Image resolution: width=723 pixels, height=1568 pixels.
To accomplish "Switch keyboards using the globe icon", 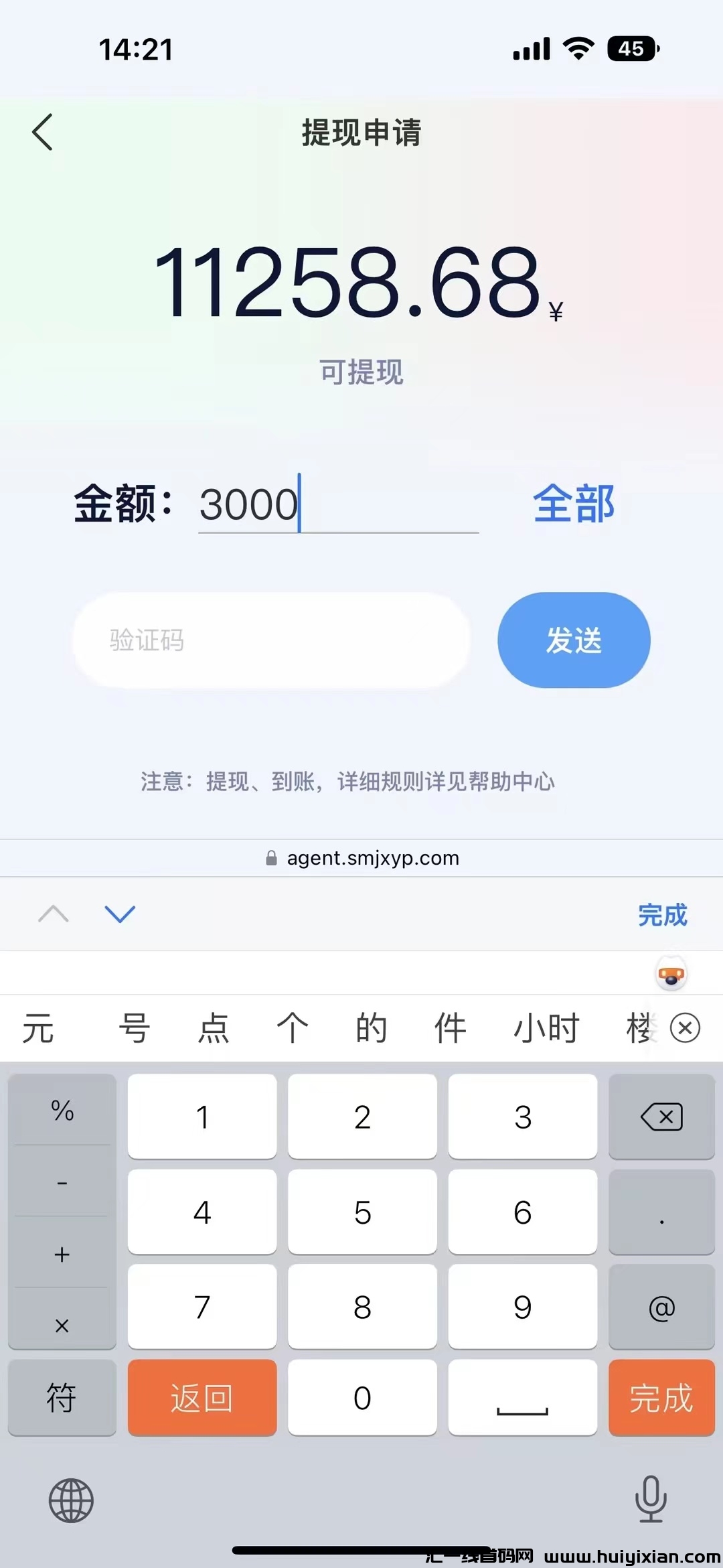I will tap(70, 1500).
